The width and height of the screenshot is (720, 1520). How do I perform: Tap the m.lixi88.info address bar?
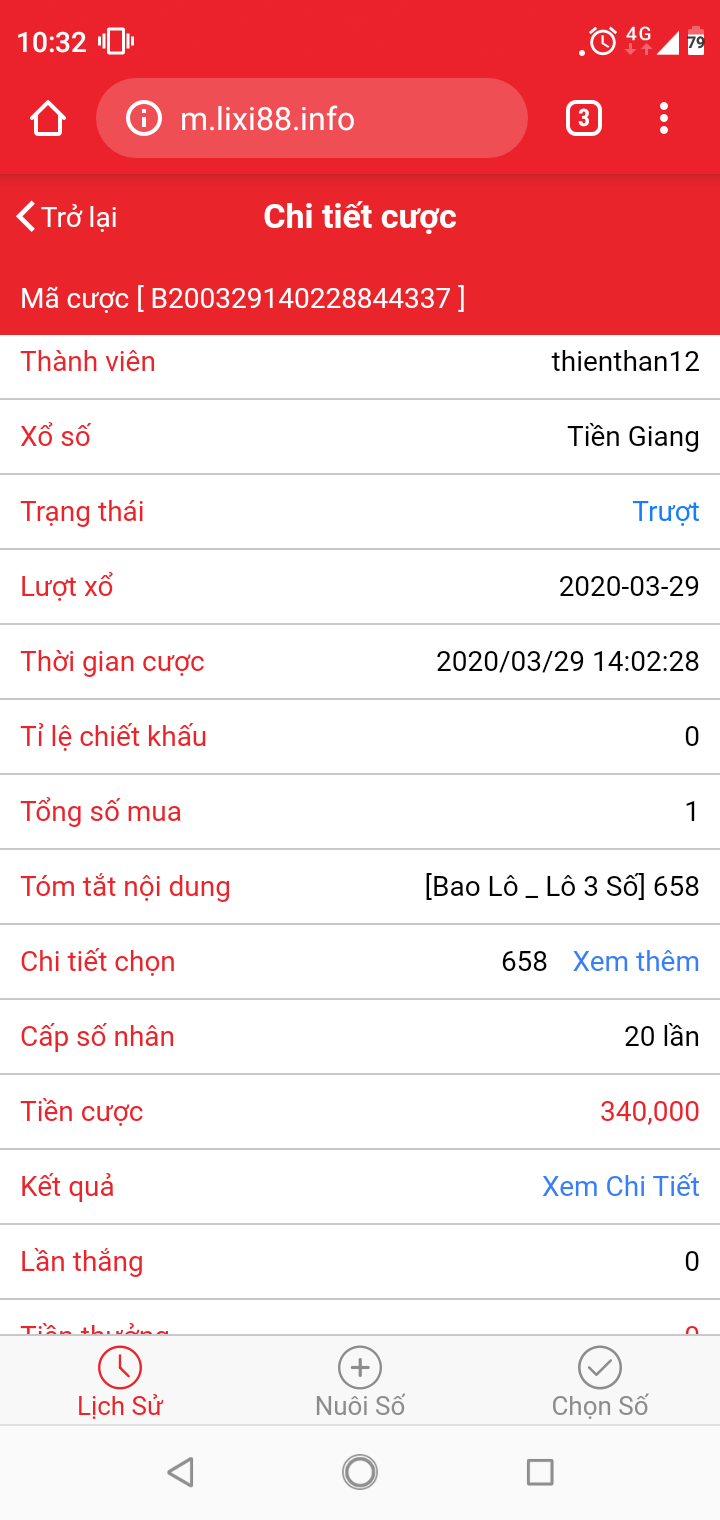(311, 119)
